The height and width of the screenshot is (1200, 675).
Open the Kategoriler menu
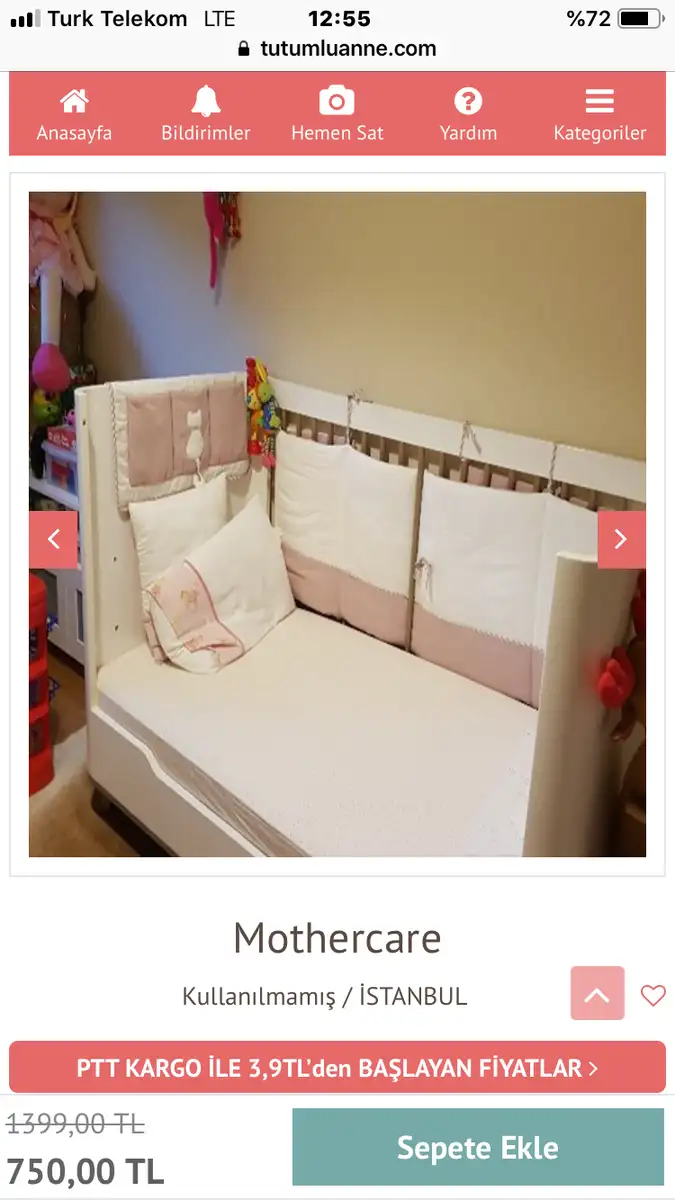click(x=599, y=115)
